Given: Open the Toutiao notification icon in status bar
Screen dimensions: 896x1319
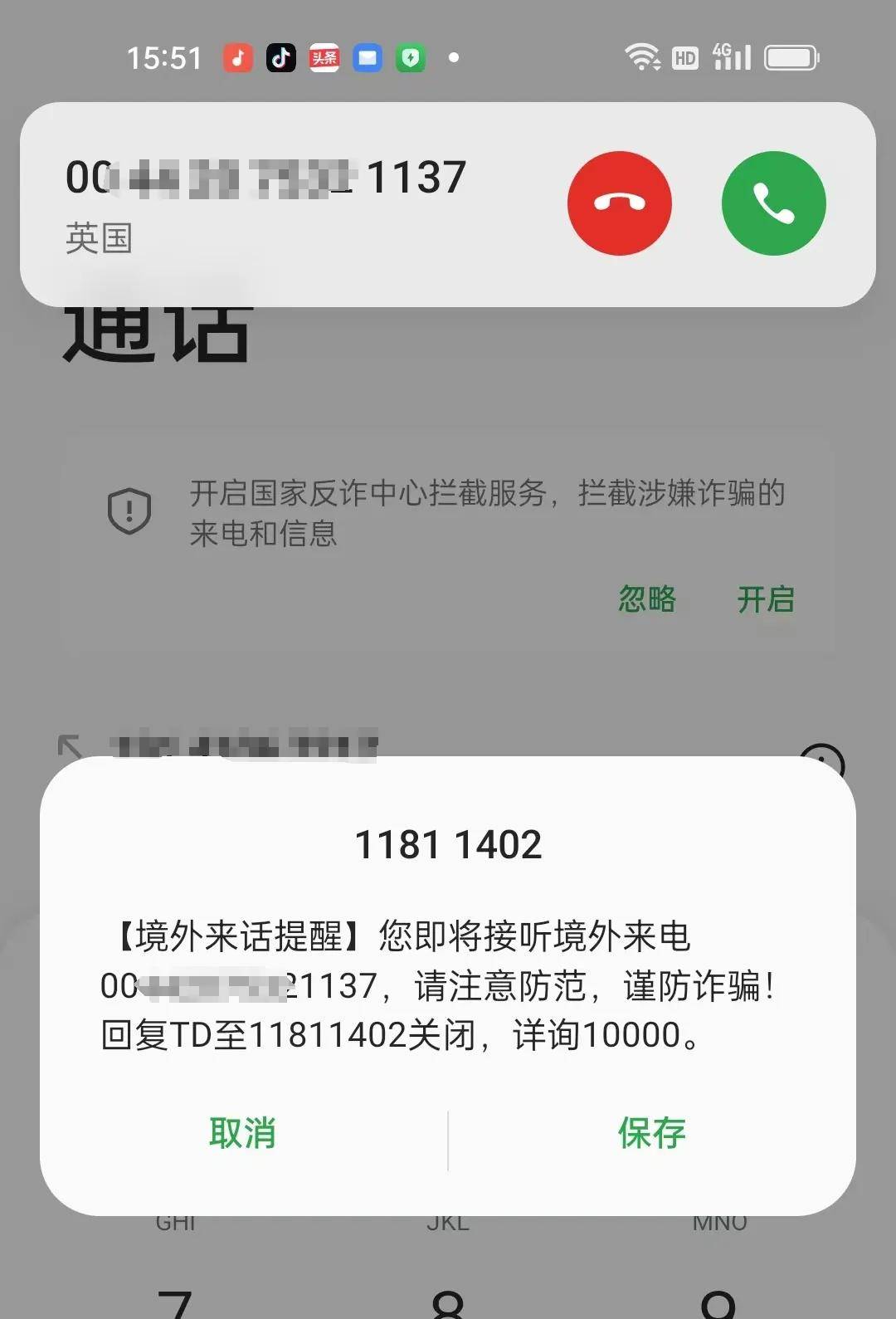Looking at the screenshot, I should click(x=325, y=57).
